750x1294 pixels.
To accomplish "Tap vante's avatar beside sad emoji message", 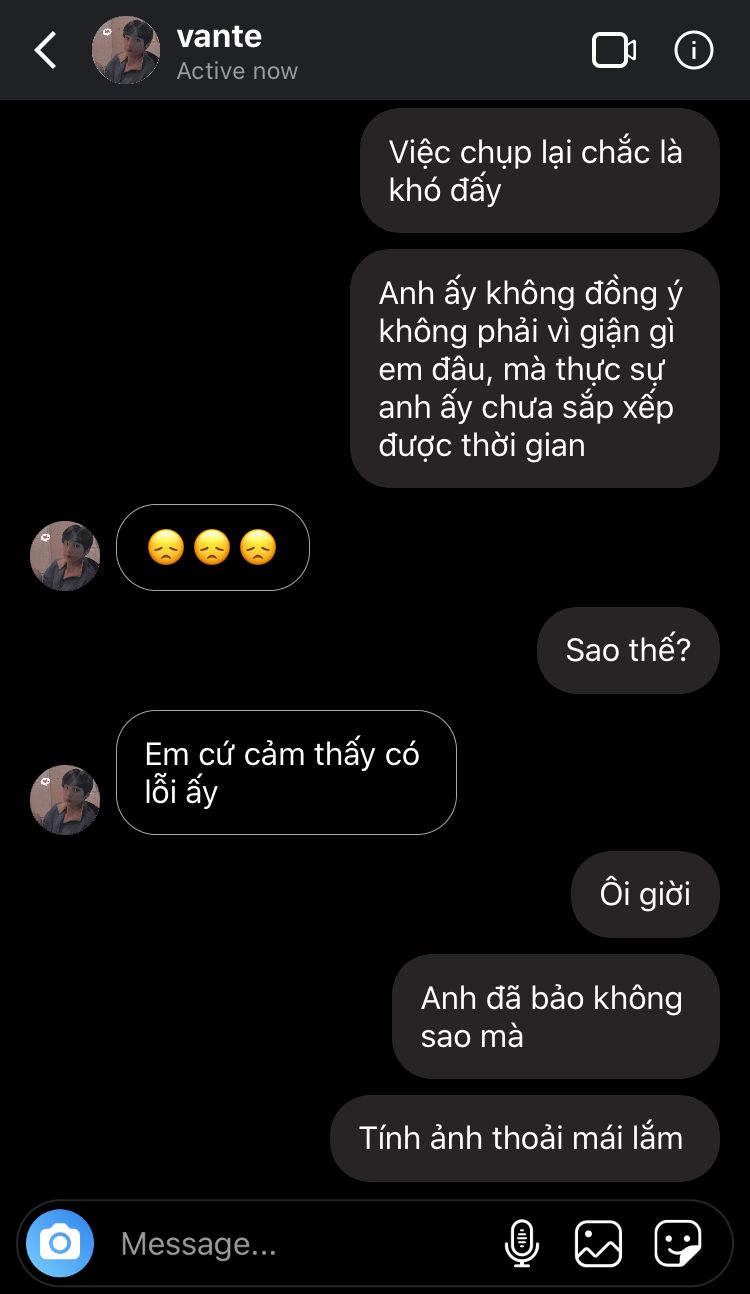I will click(x=65, y=555).
